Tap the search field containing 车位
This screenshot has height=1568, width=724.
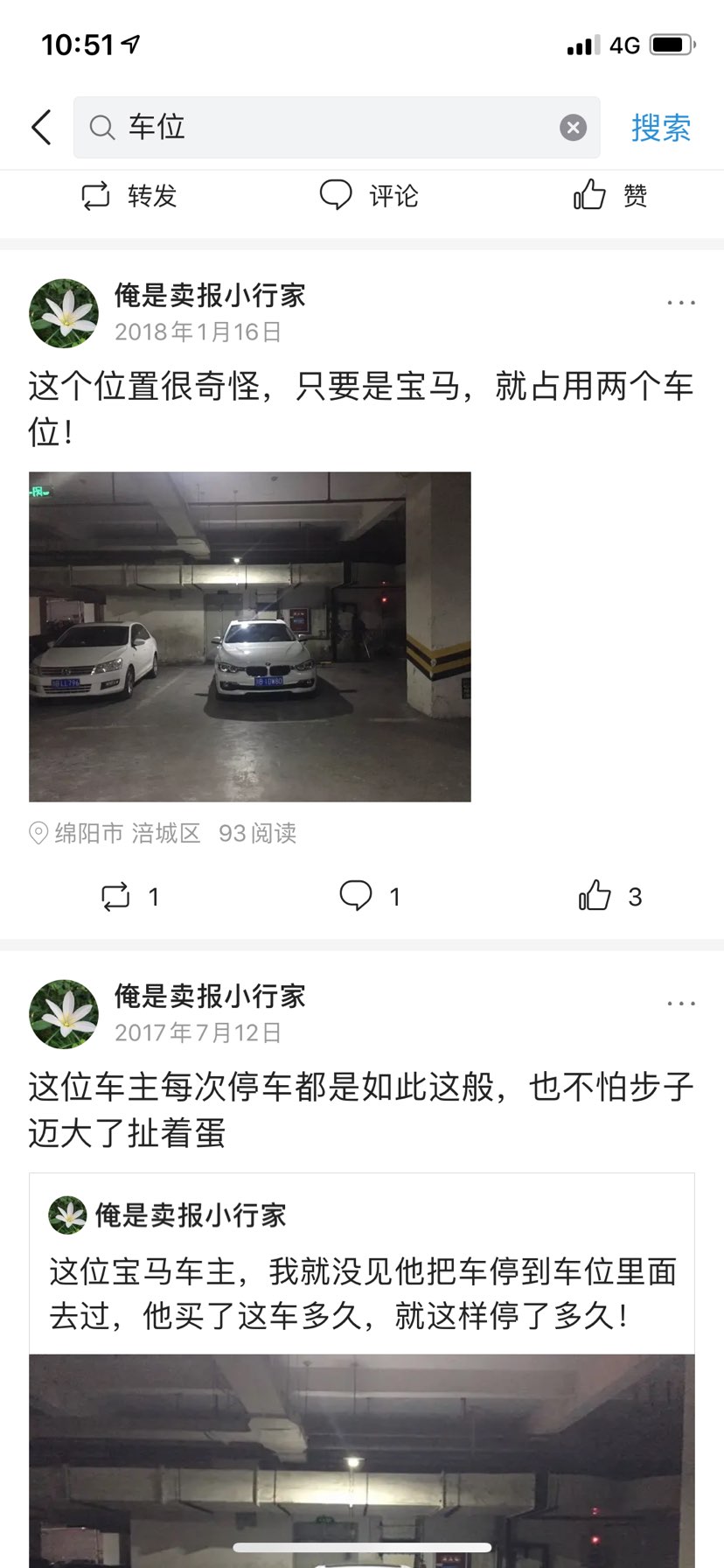point(332,128)
